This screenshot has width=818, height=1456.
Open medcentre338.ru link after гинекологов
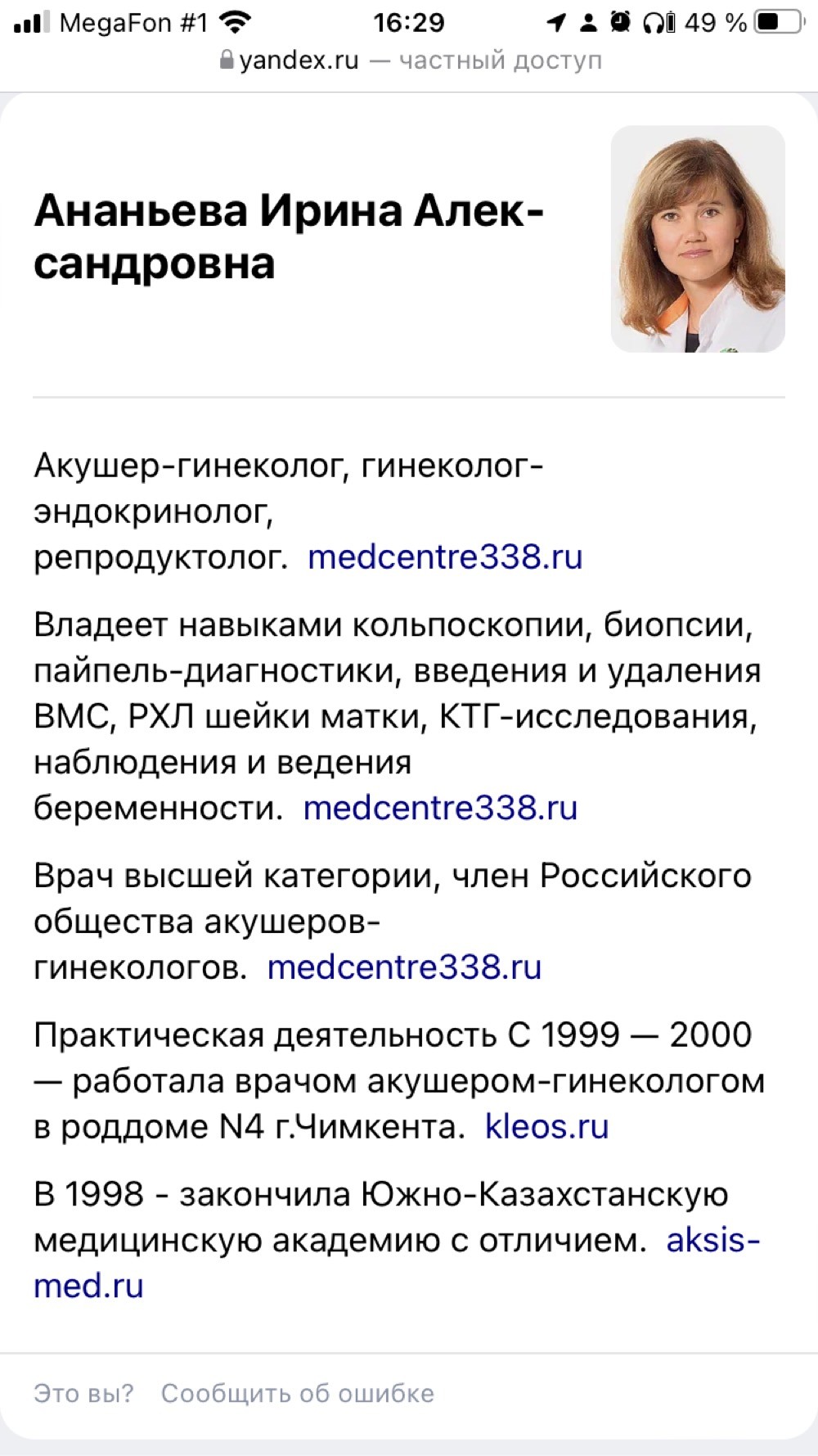404,967
